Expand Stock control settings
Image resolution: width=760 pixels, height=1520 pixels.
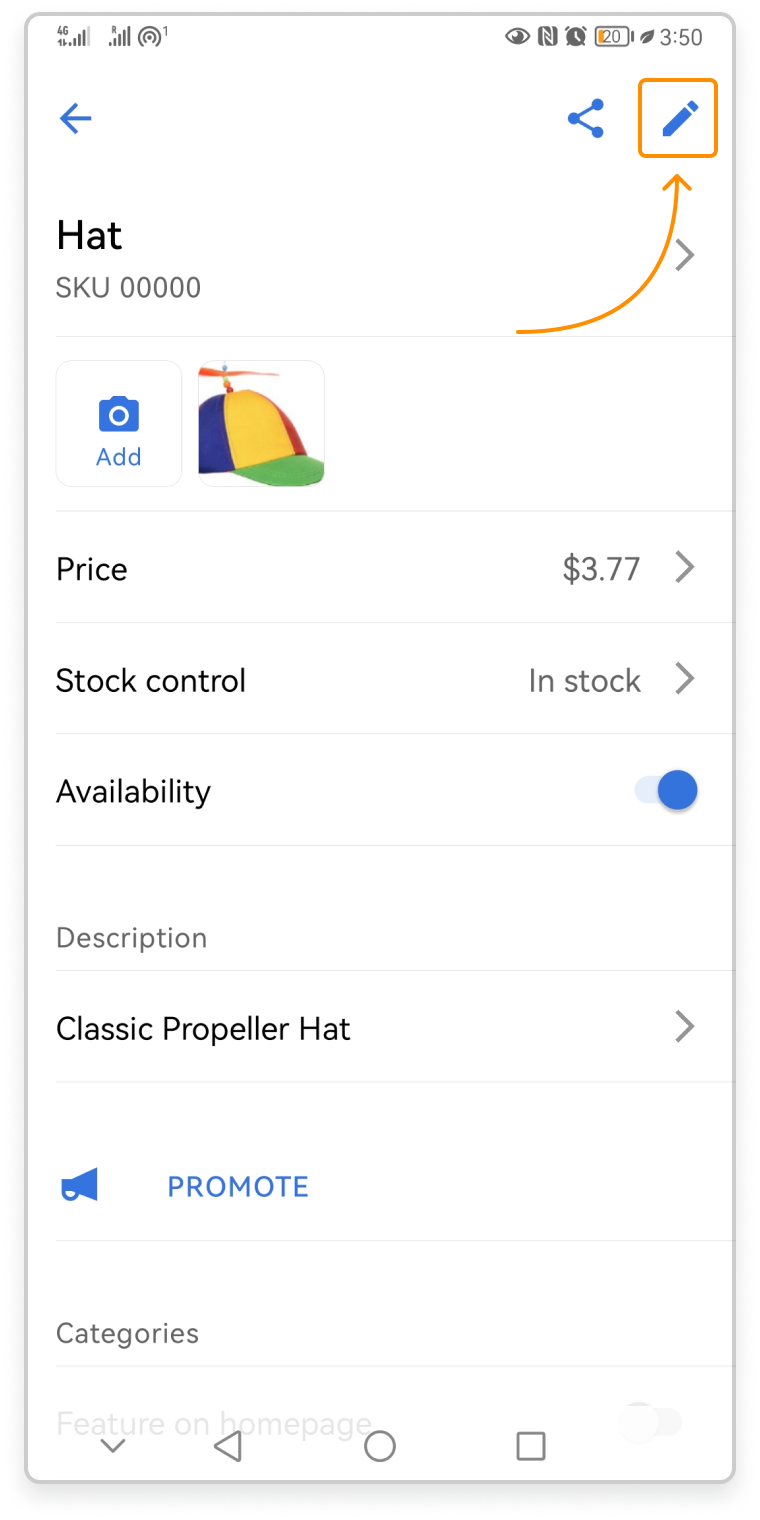pyautogui.click(x=685, y=680)
